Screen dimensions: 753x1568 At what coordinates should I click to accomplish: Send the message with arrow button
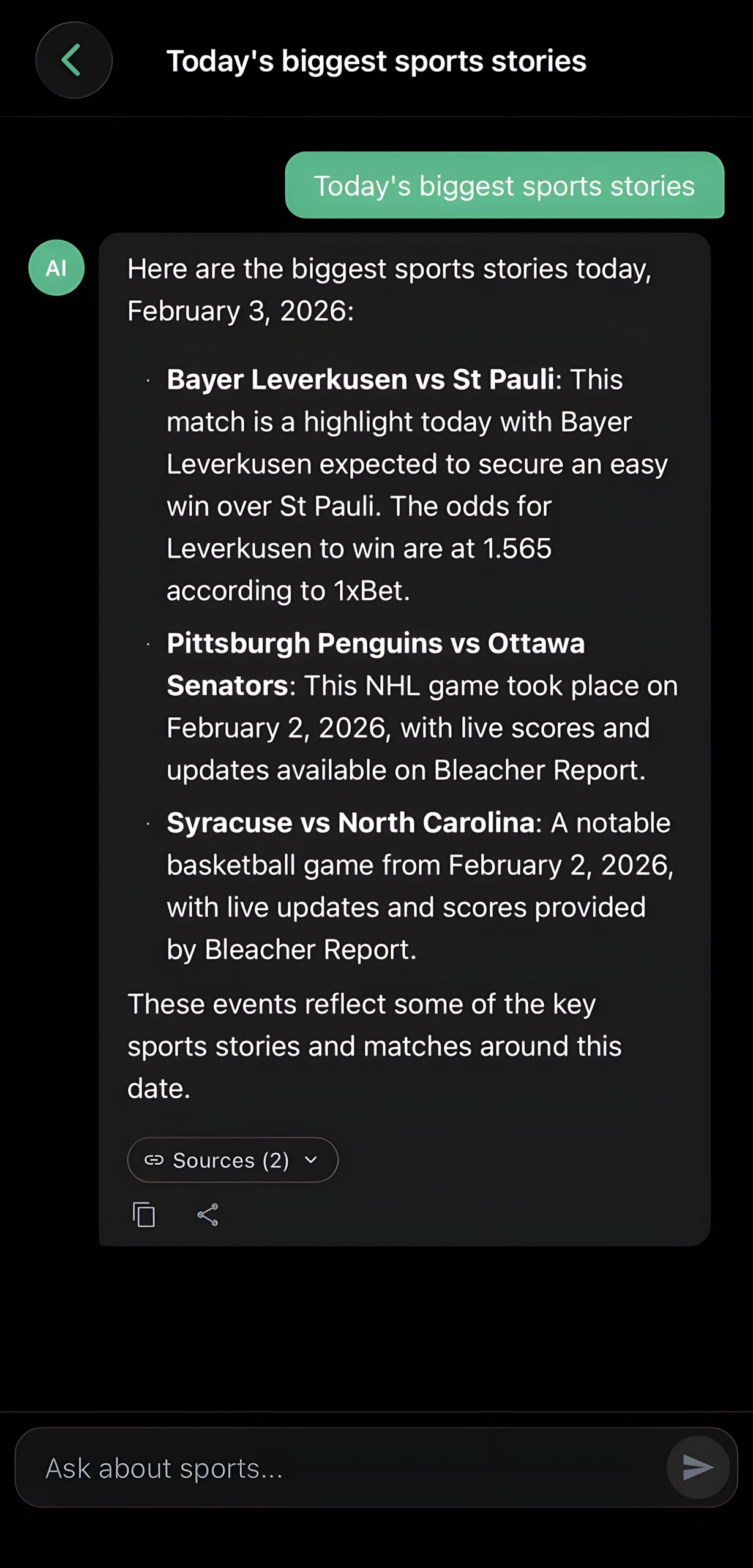(x=697, y=1468)
